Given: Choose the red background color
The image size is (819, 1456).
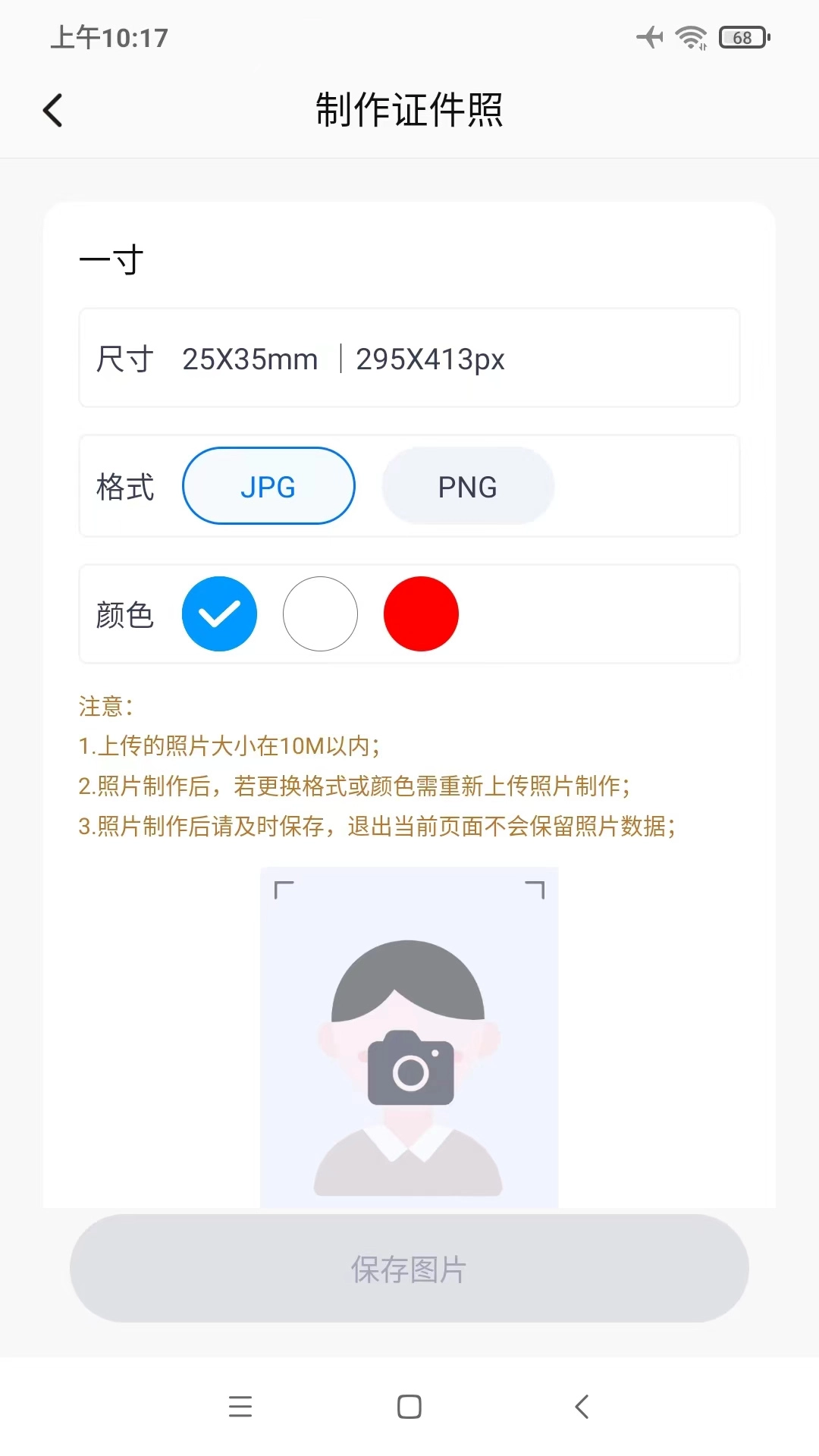Looking at the screenshot, I should (x=421, y=614).
